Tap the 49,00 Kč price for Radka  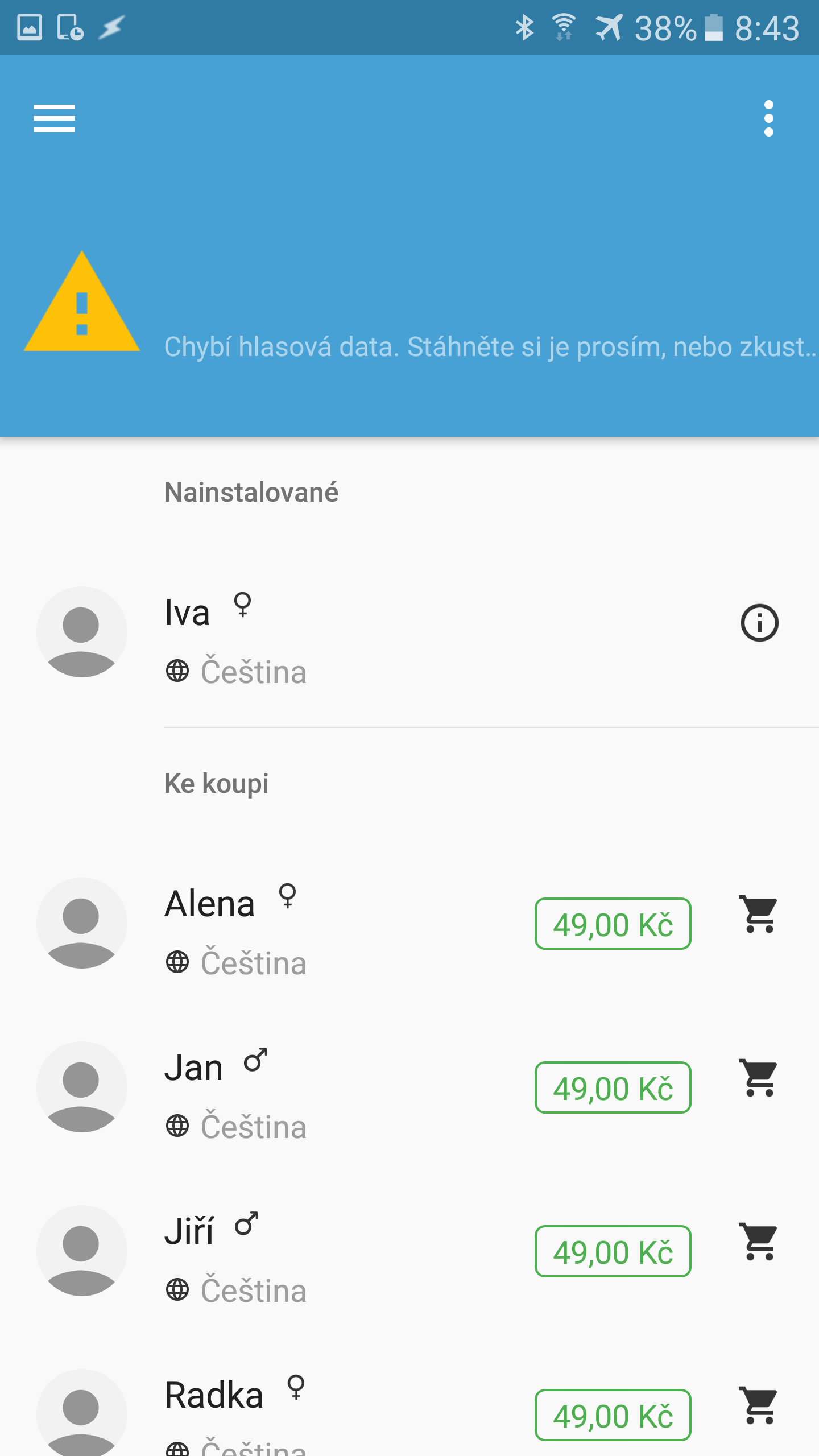pos(613,1415)
